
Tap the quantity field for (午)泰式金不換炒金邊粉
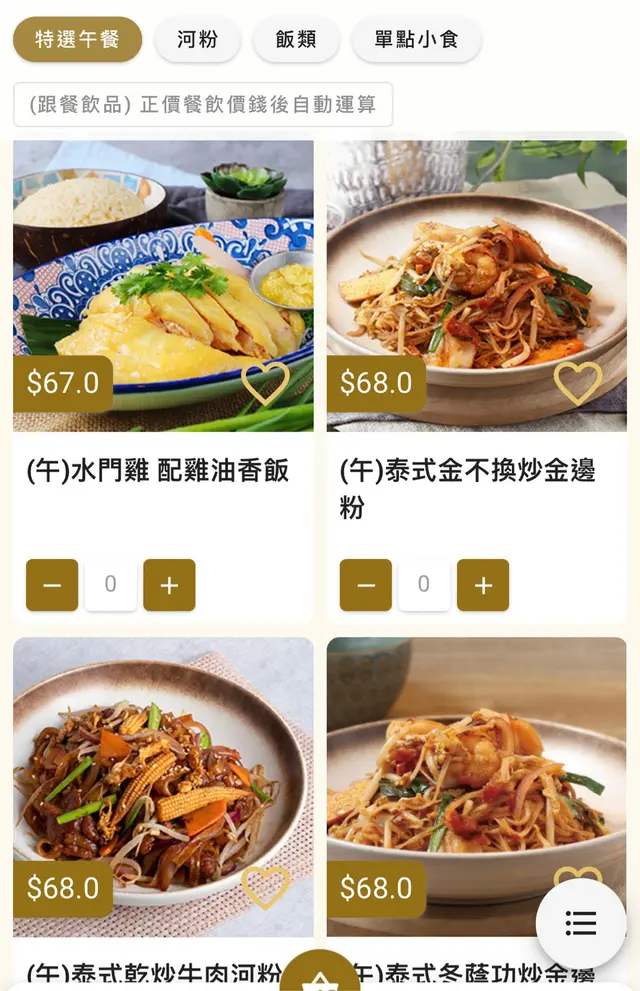(x=424, y=585)
